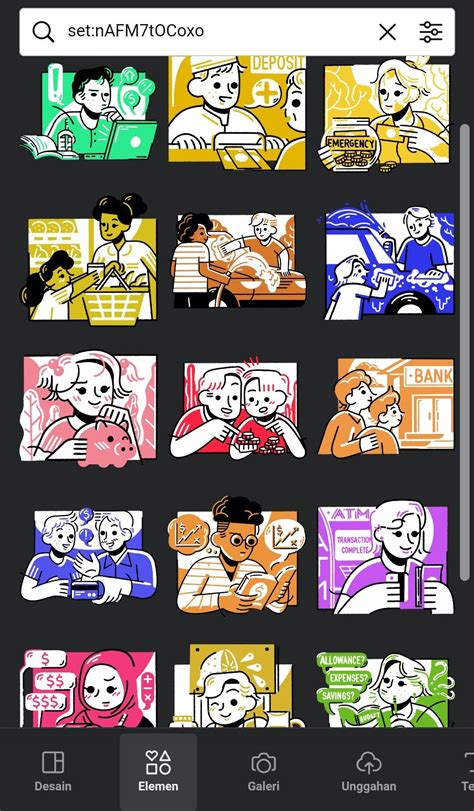Choose the pink hijab dollar-sign illustration
The image size is (474, 811).
tap(89, 689)
